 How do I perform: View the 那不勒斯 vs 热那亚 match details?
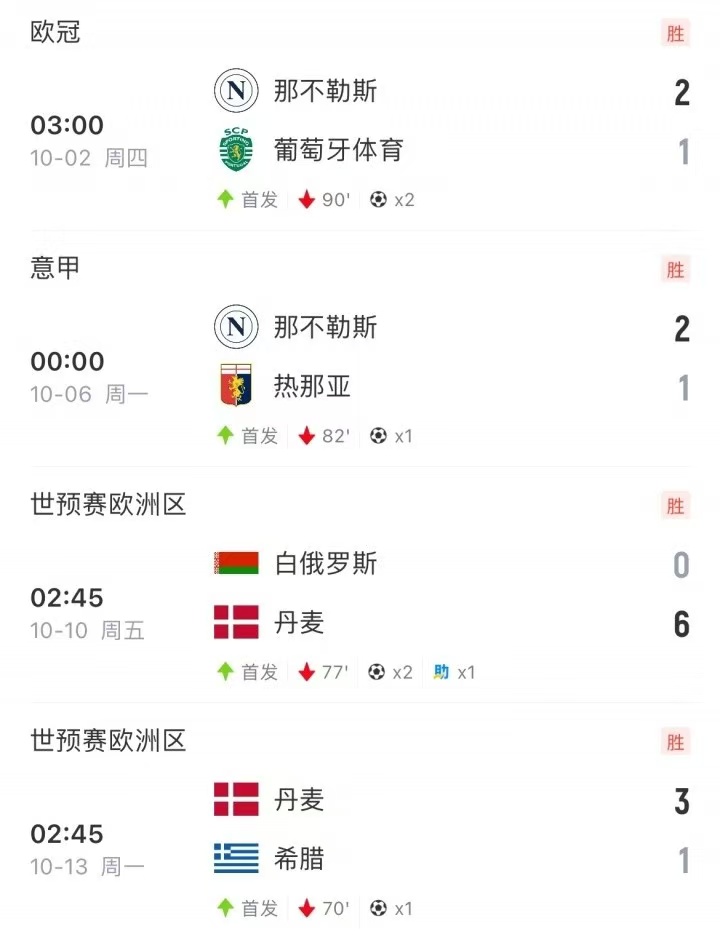point(360,358)
